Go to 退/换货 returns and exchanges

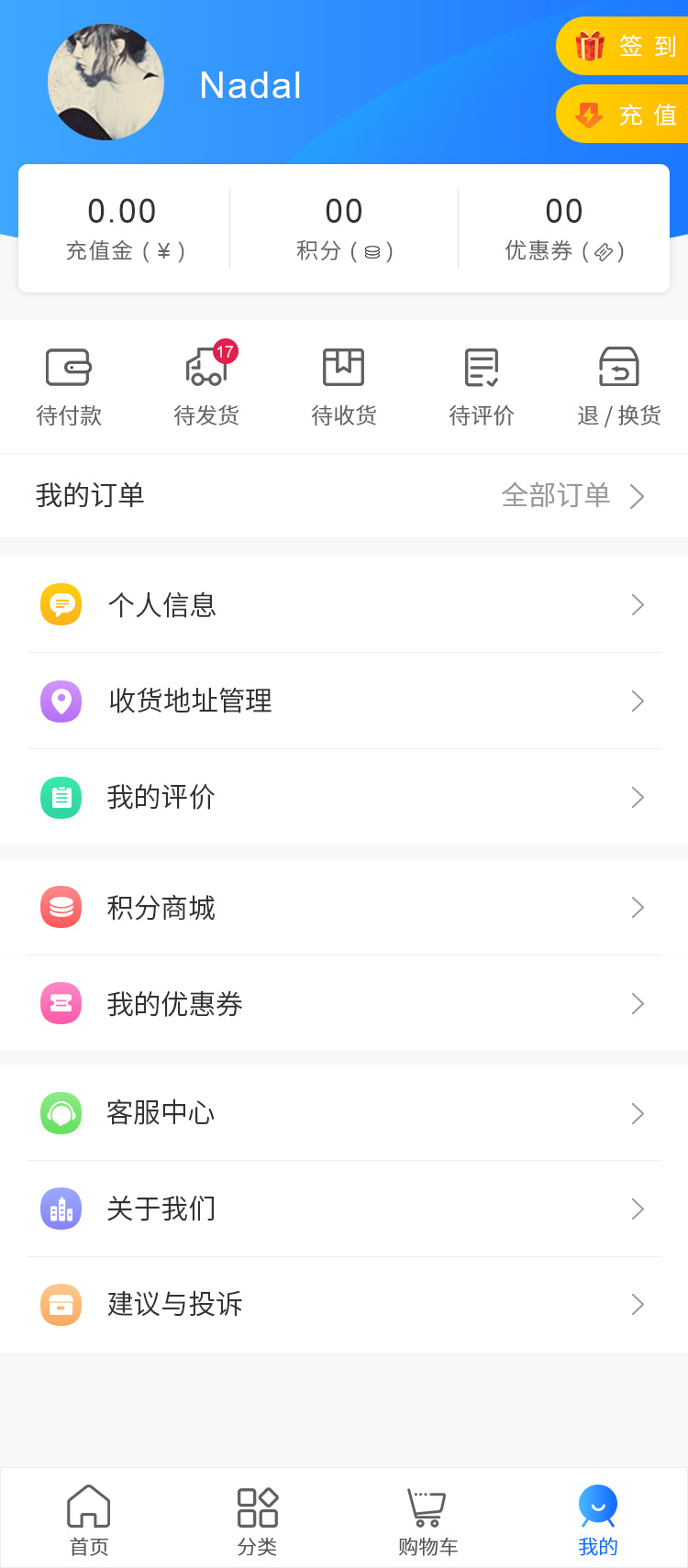click(619, 386)
